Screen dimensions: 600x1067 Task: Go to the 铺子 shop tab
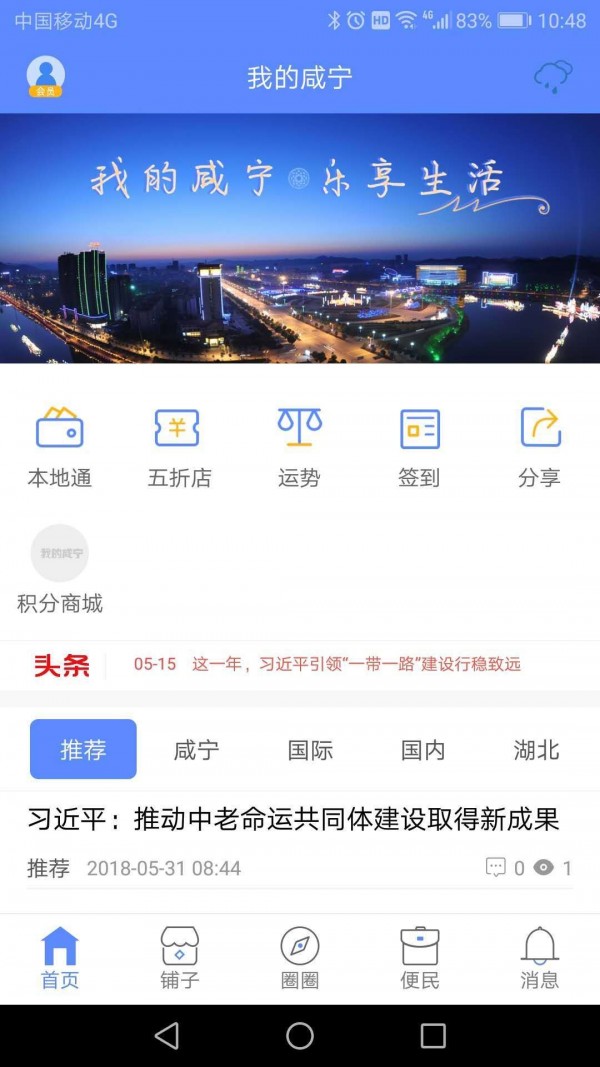(180, 958)
